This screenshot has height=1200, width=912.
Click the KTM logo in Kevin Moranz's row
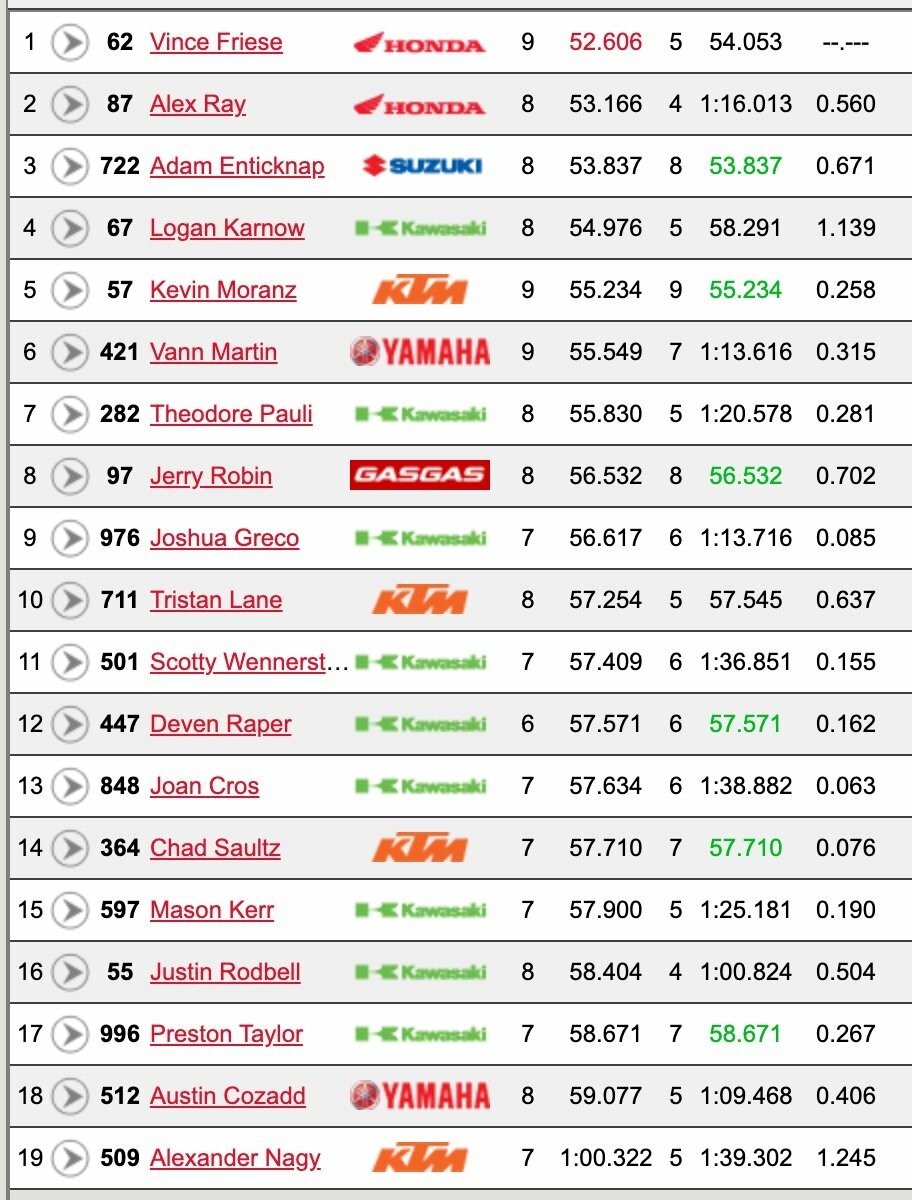pyautogui.click(x=421, y=290)
